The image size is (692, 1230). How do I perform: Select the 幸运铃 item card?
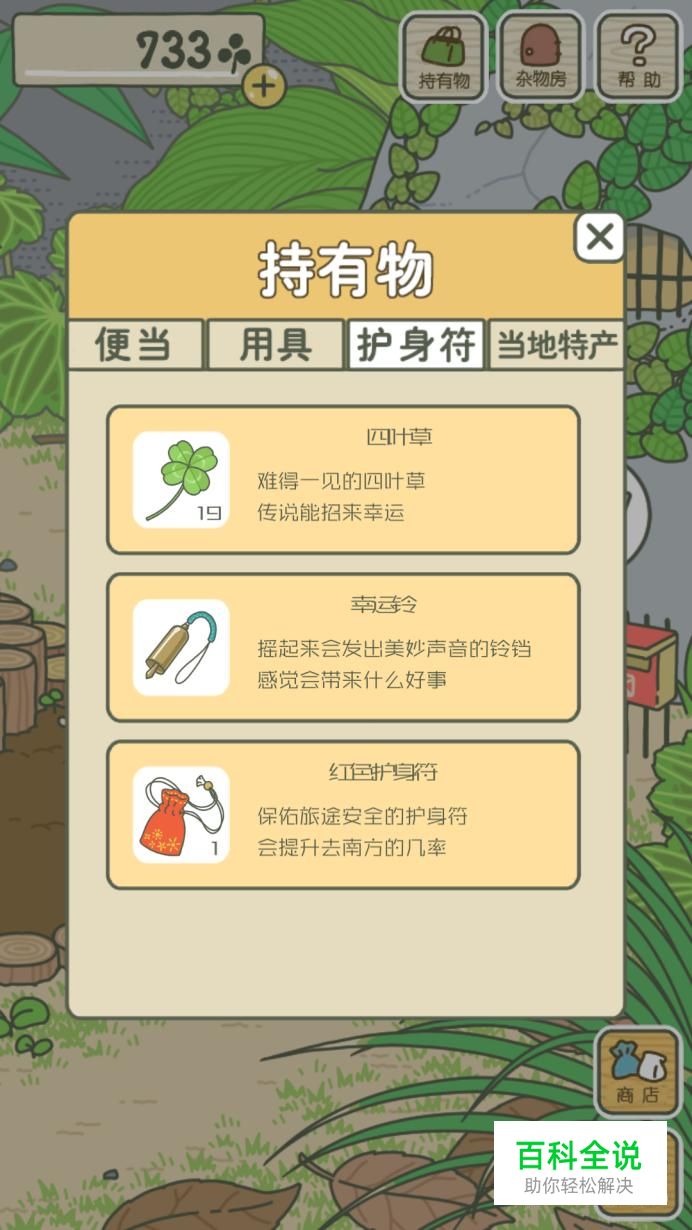pyautogui.click(x=343, y=647)
